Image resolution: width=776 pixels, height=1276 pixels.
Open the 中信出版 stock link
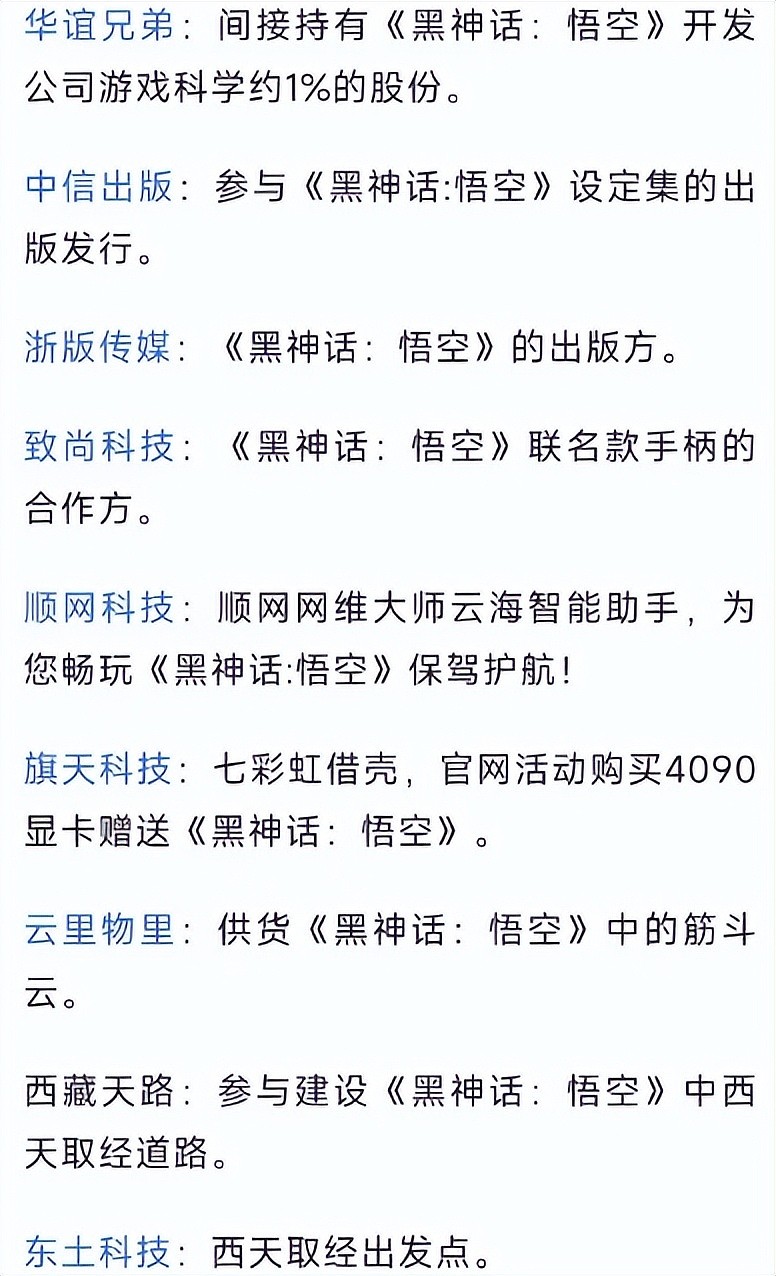(x=99, y=187)
